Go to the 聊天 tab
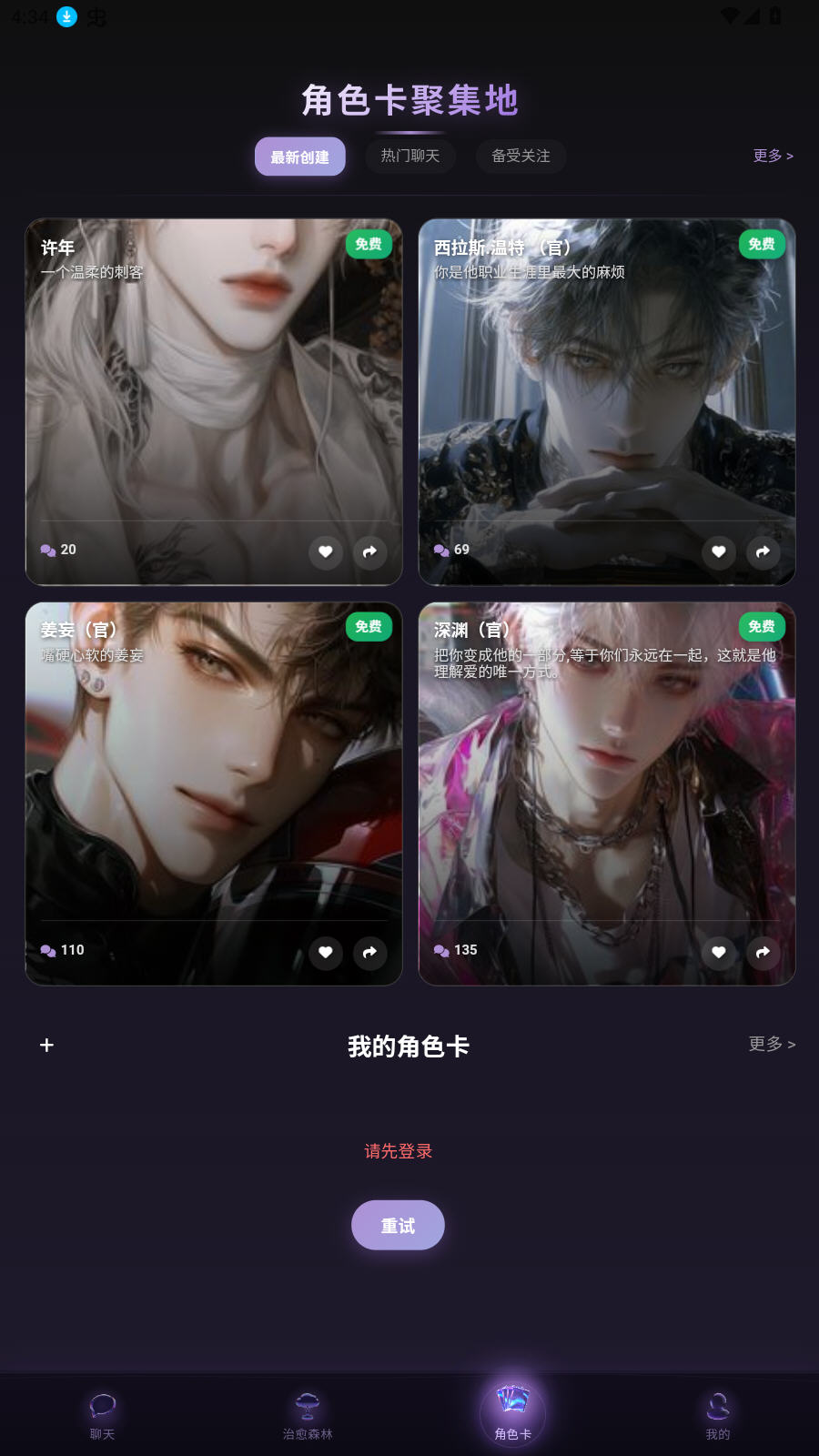 (x=102, y=1416)
